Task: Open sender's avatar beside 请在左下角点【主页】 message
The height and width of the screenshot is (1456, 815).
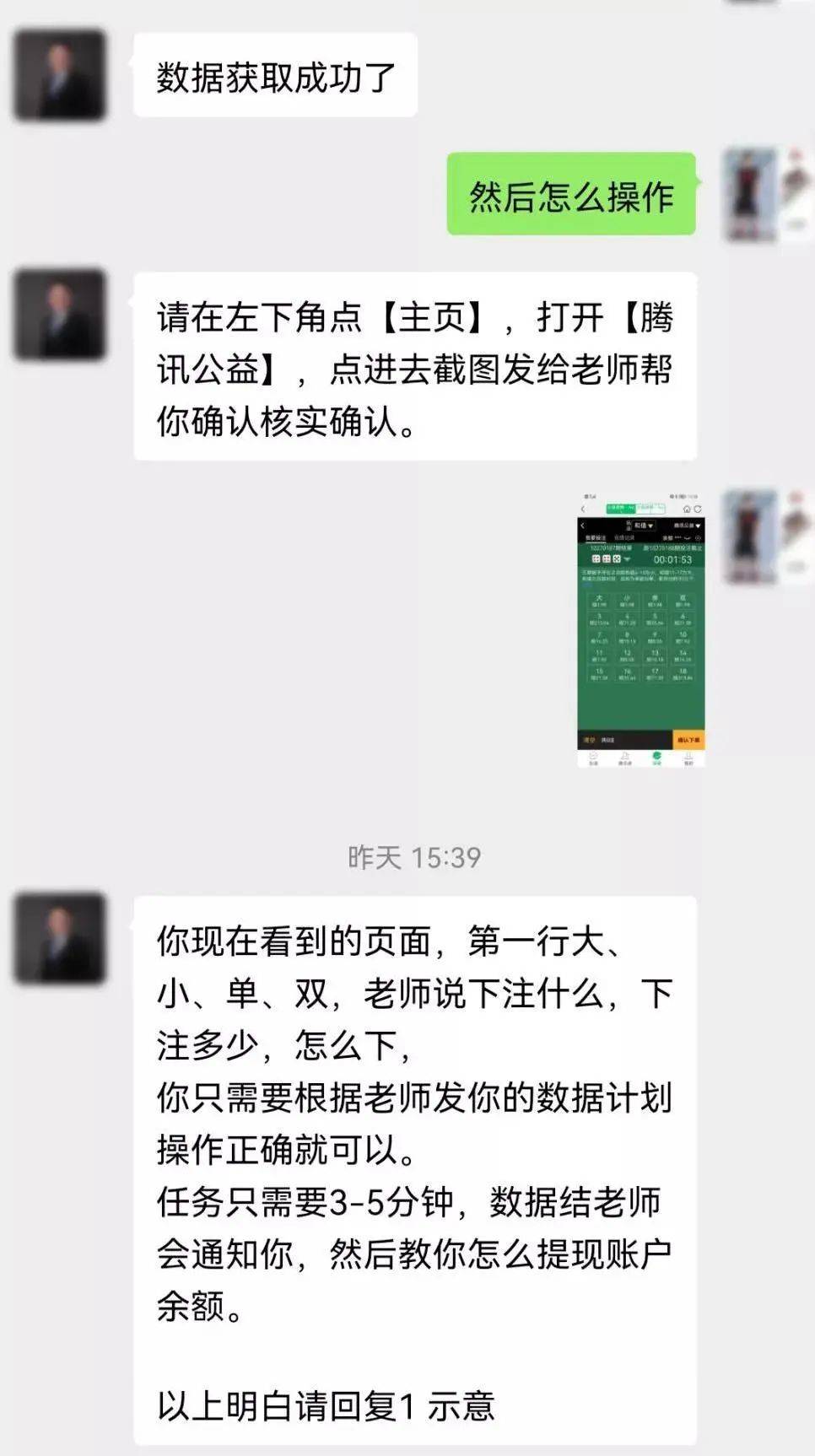Action: pyautogui.click(x=60, y=315)
